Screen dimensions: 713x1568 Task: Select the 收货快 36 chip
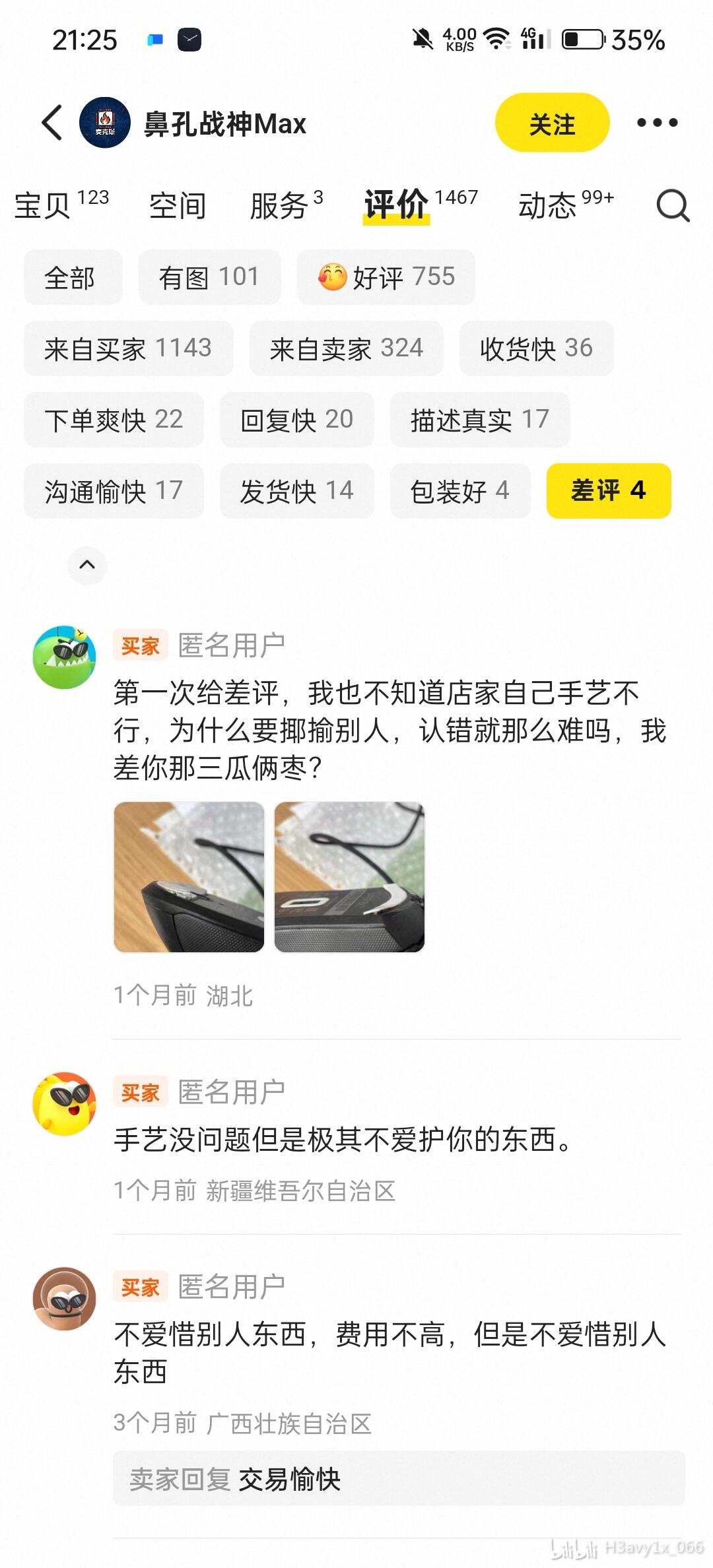point(536,348)
